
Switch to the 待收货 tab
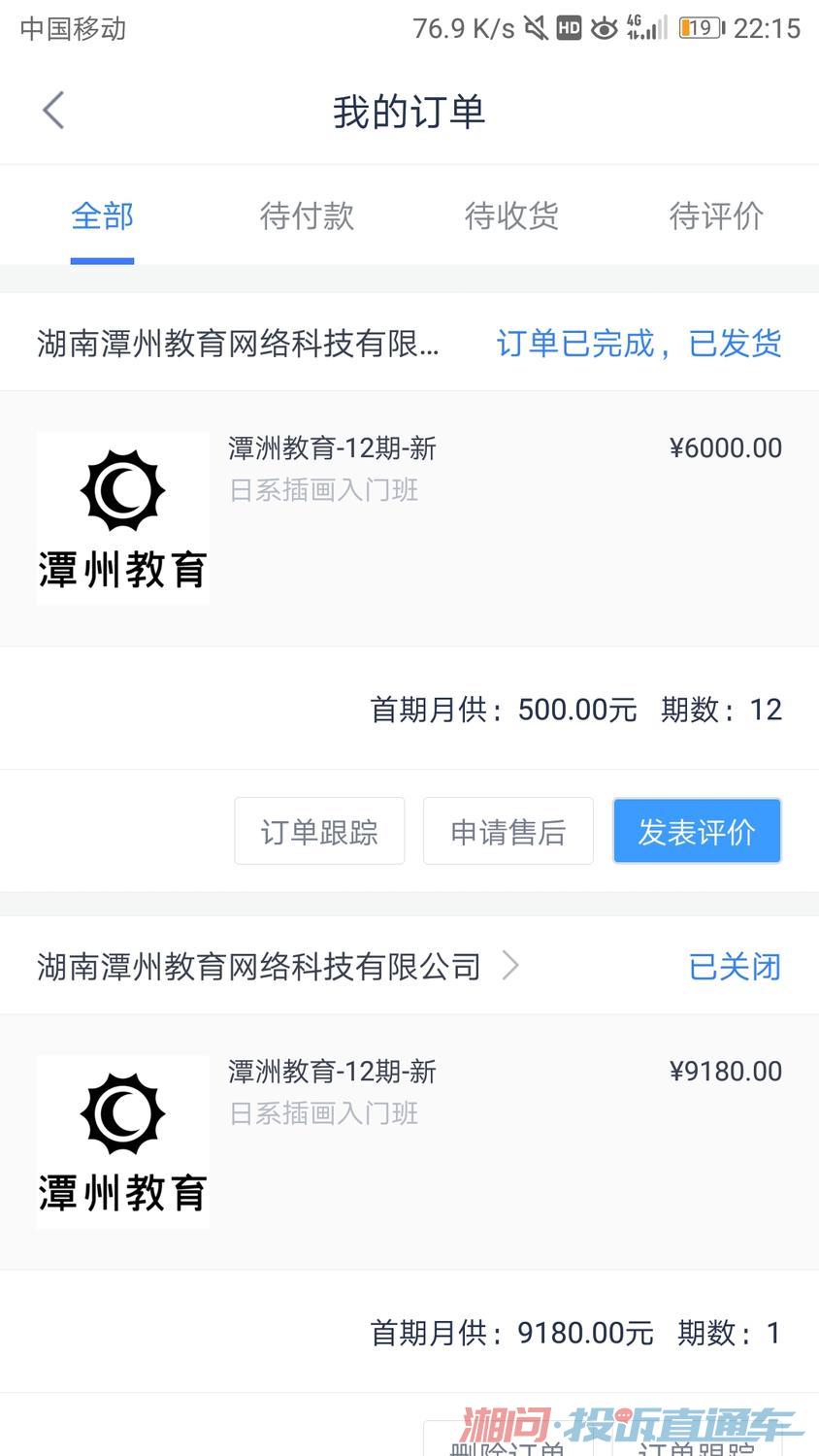(511, 215)
